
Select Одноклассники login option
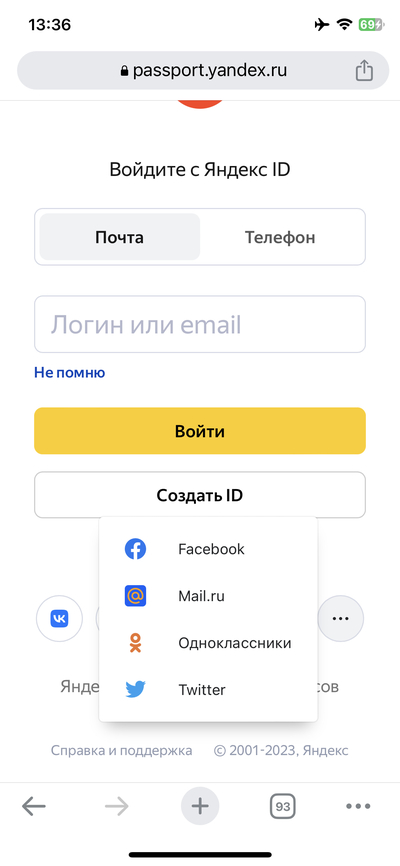tap(208, 643)
